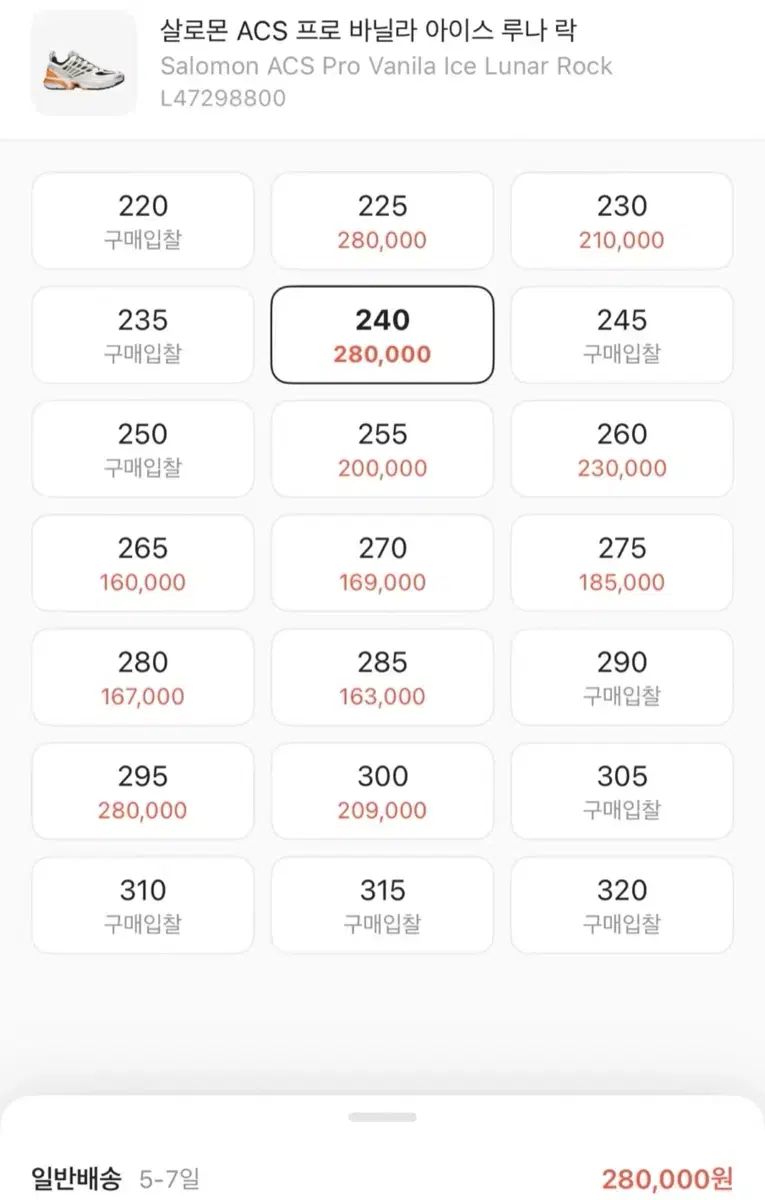Tap the selected size 240 button
This screenshot has height=1200, width=765.
(x=382, y=335)
